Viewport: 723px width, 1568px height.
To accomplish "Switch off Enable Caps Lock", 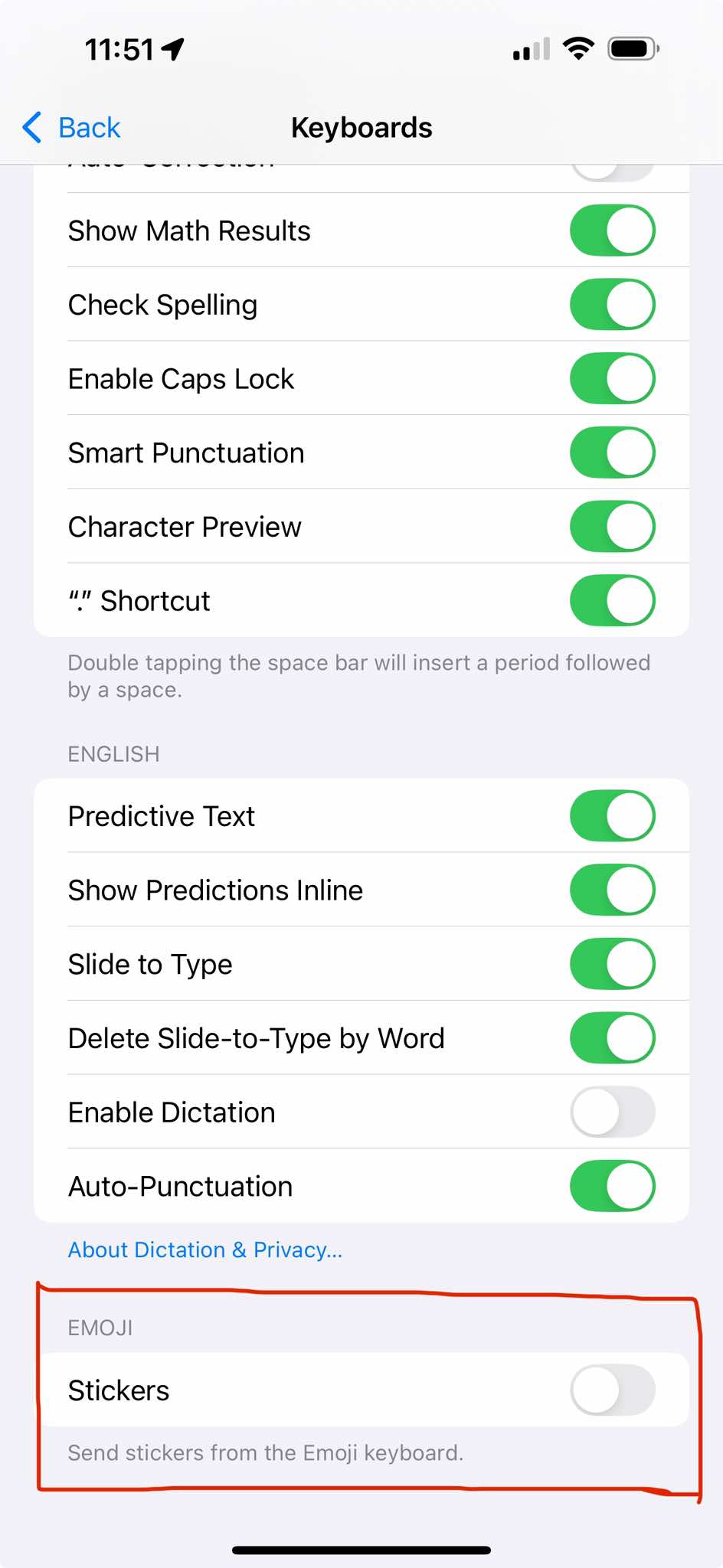I will point(612,378).
